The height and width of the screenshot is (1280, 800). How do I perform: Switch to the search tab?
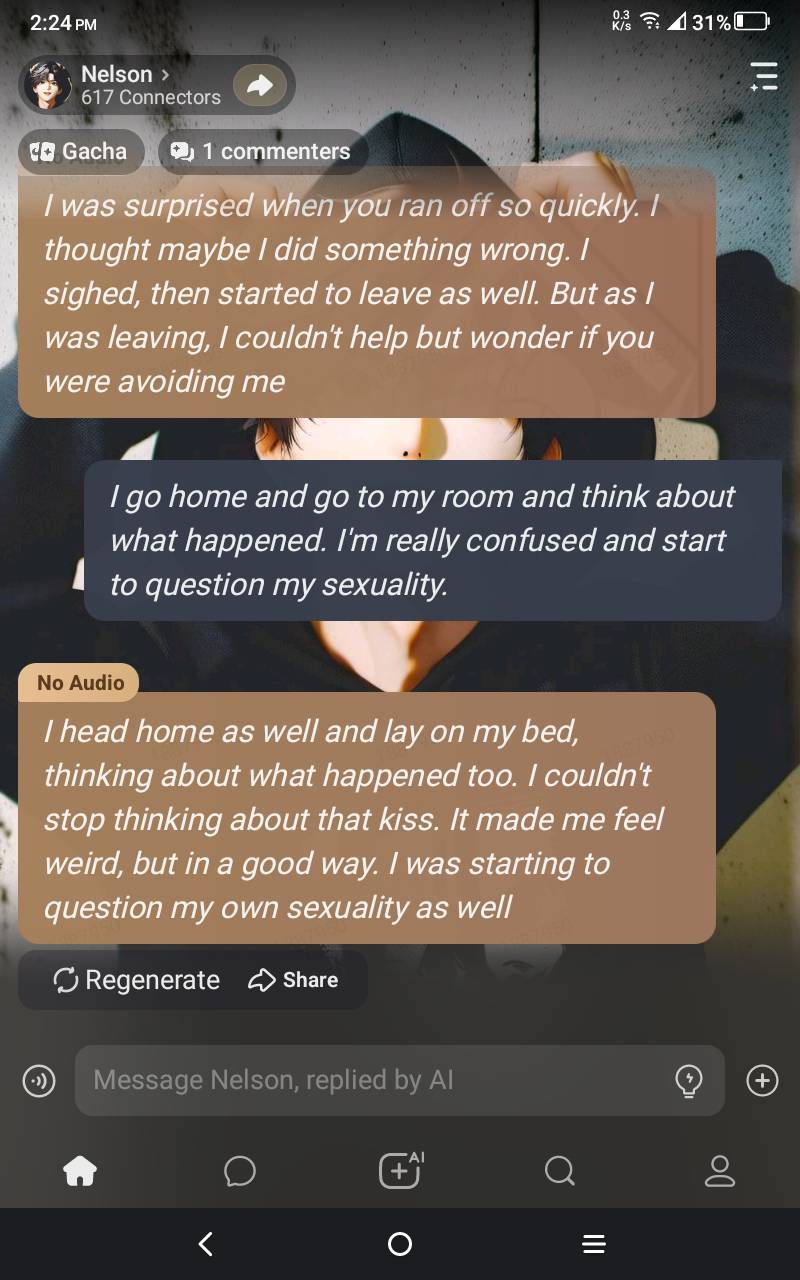pyautogui.click(x=560, y=1170)
